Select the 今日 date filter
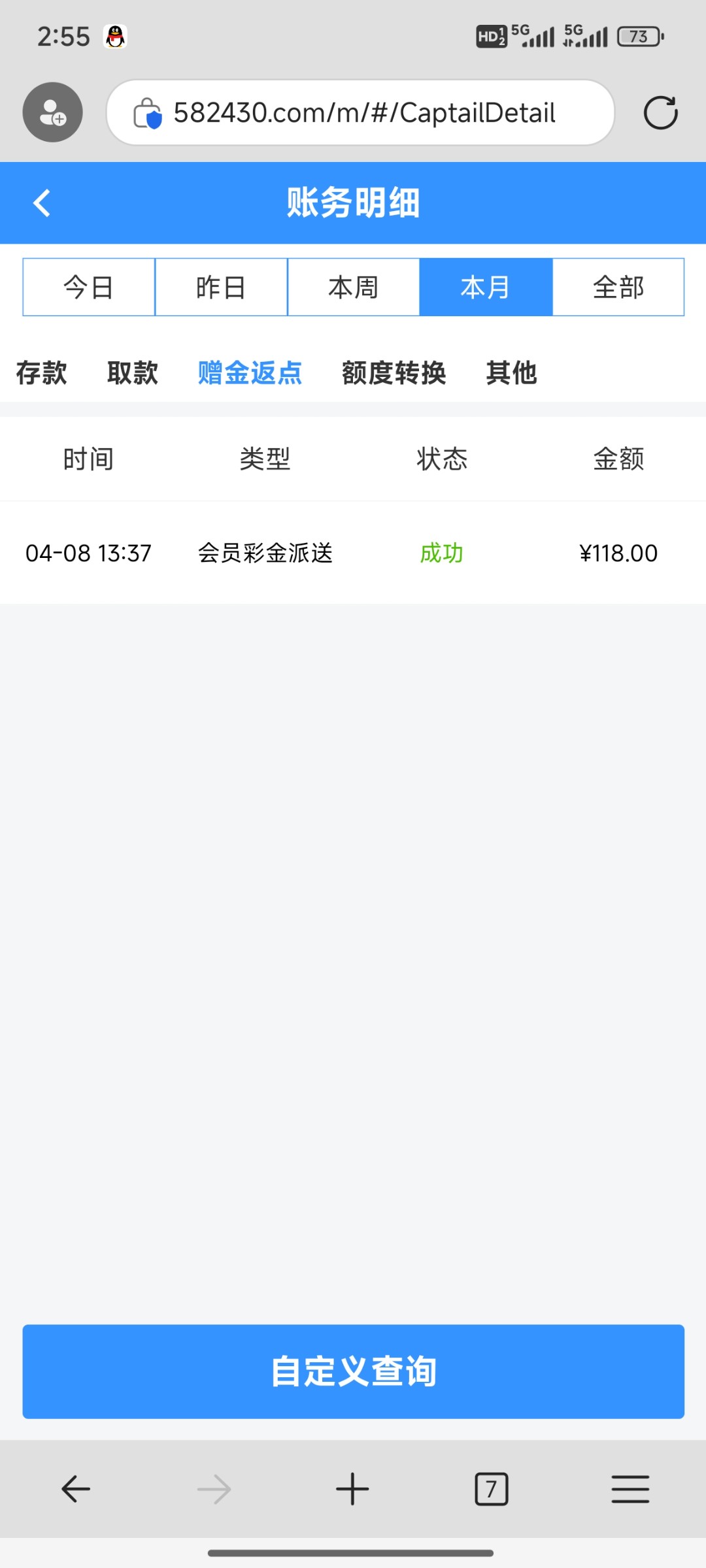Image resolution: width=706 pixels, height=1568 pixels. (89, 287)
